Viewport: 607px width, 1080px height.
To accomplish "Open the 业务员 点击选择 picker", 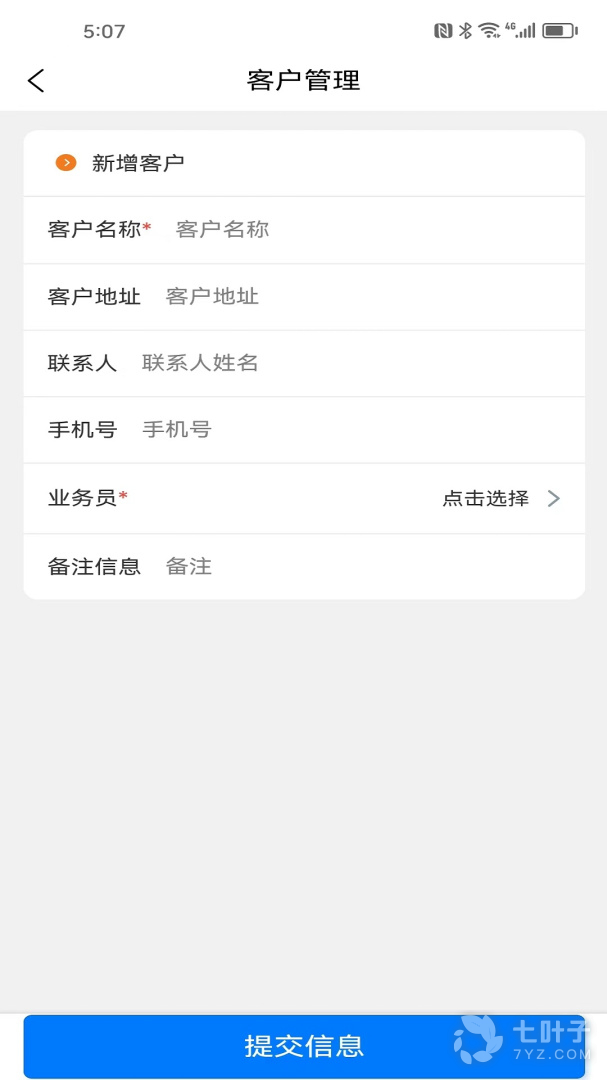I will (500, 498).
